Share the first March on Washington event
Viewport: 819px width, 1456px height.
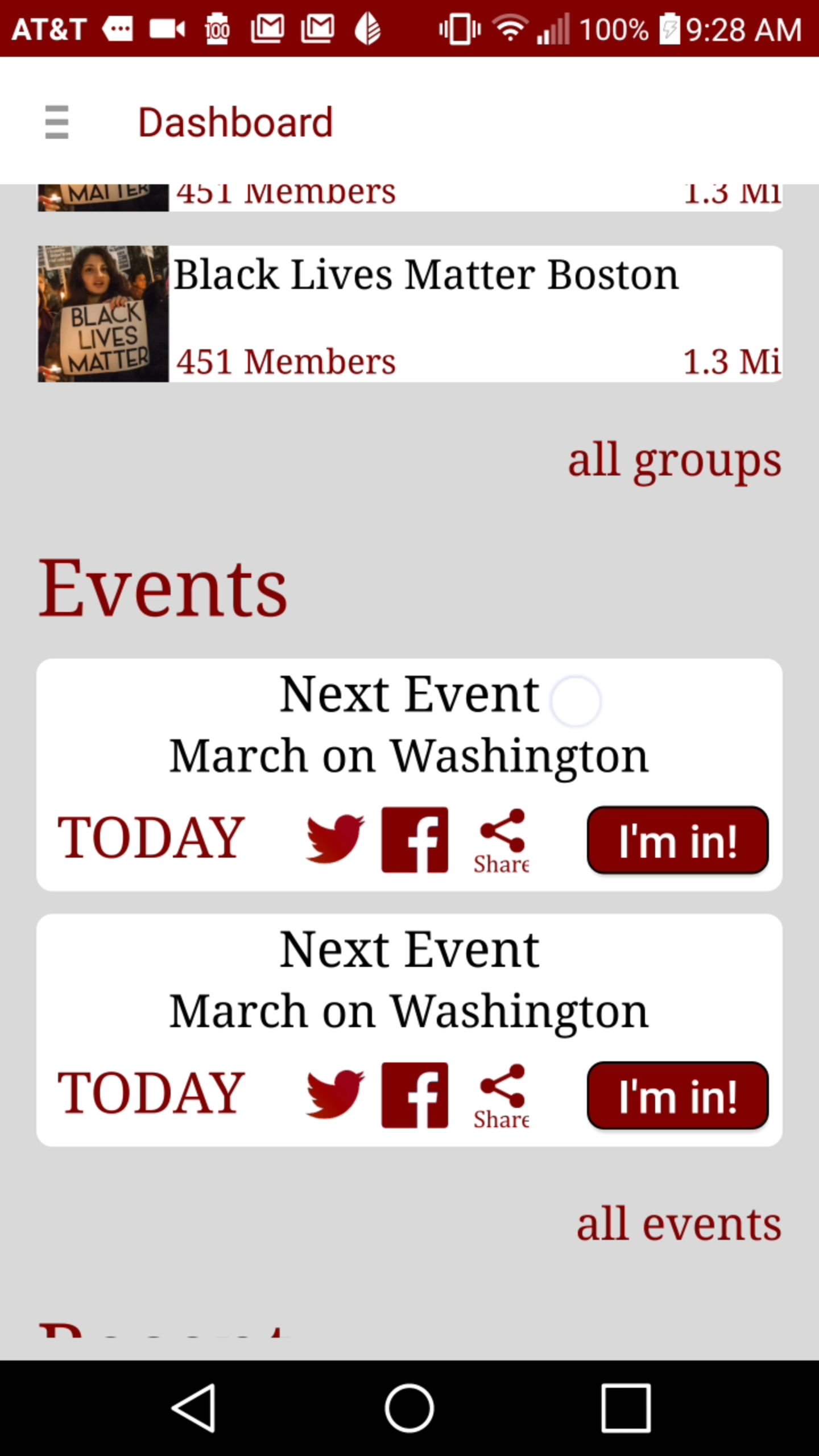coord(502,841)
